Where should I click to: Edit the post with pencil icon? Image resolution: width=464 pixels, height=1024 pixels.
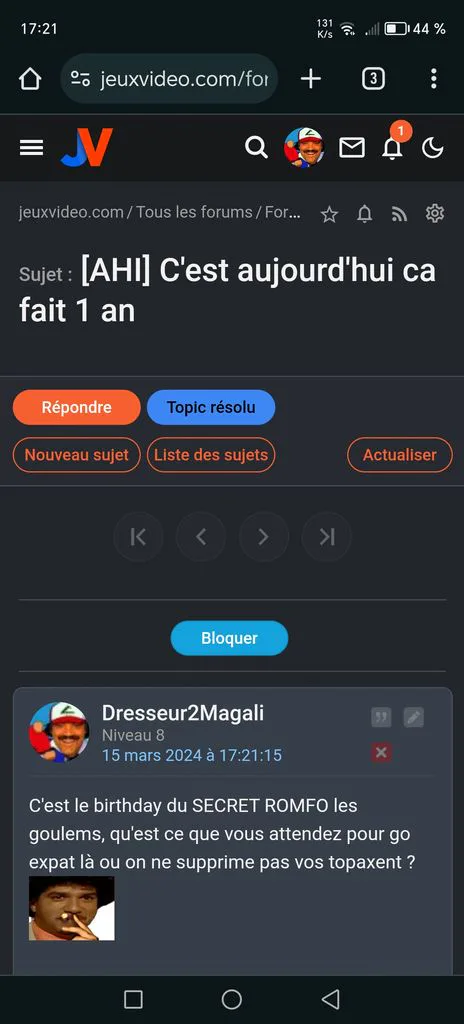(x=414, y=718)
